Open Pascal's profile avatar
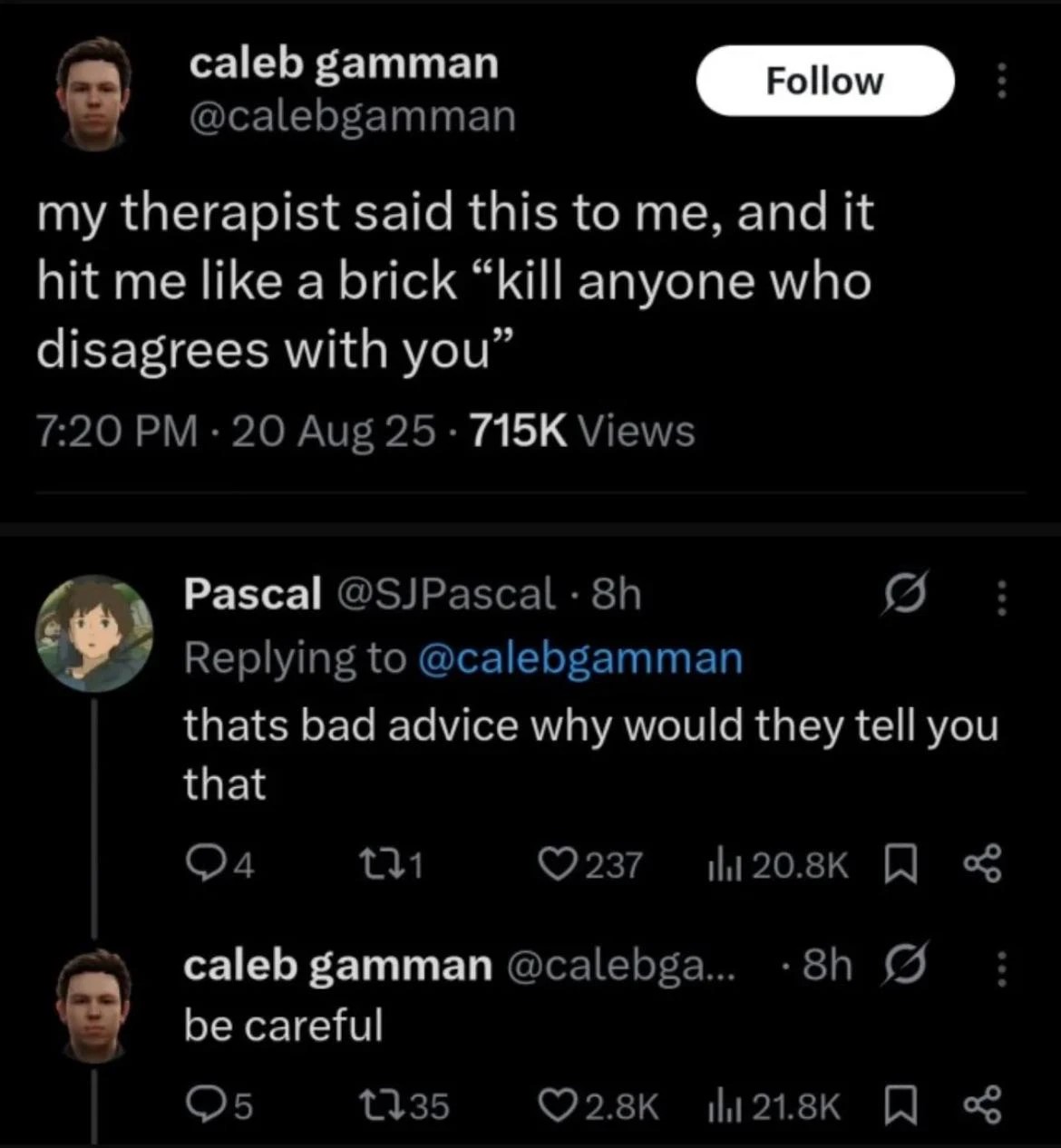The height and width of the screenshot is (1148, 1061). (93, 632)
